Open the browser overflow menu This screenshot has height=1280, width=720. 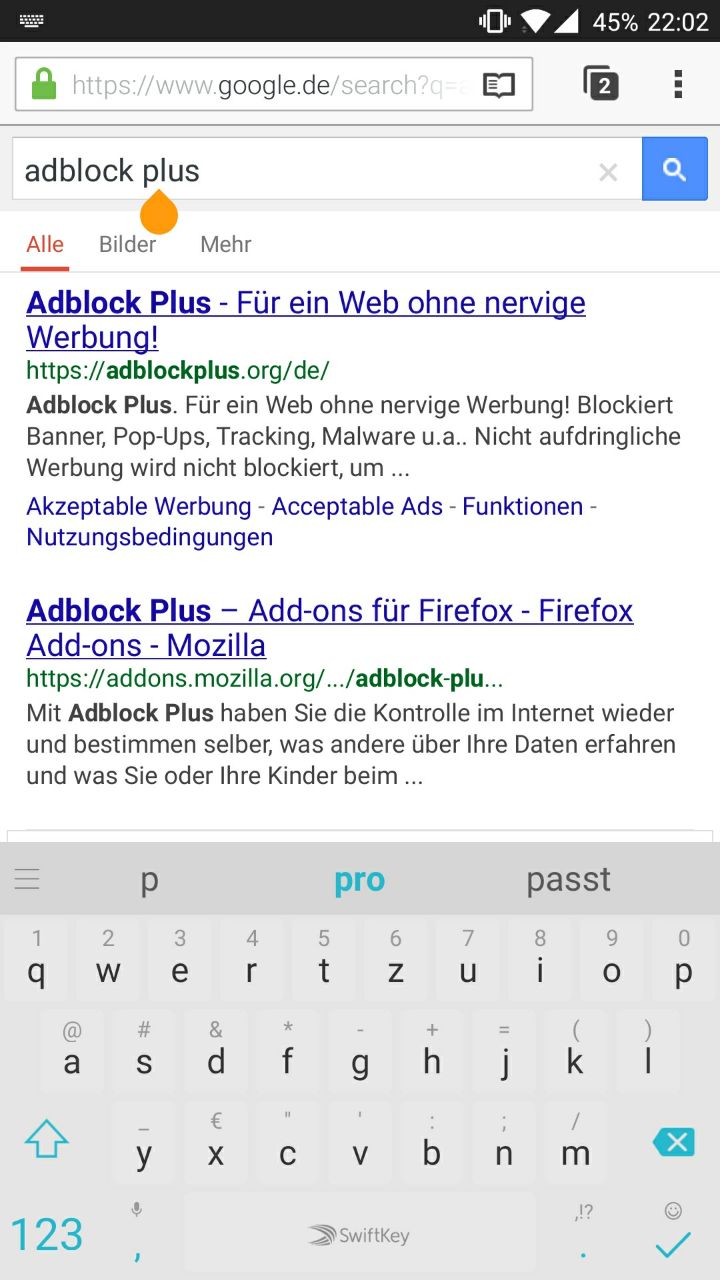point(678,84)
